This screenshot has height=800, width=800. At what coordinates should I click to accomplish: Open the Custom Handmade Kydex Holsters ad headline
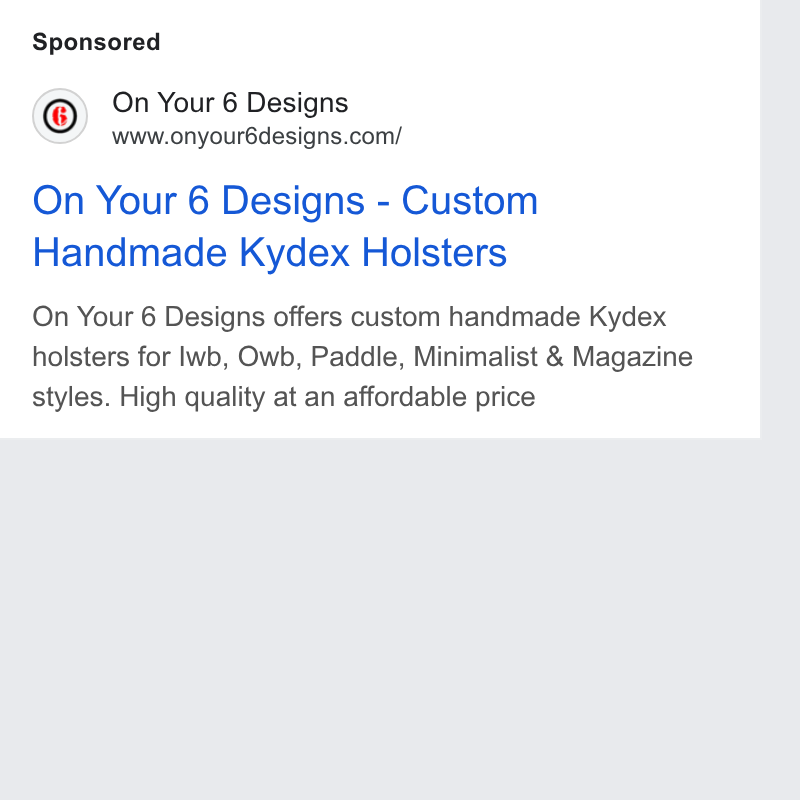tap(285, 226)
